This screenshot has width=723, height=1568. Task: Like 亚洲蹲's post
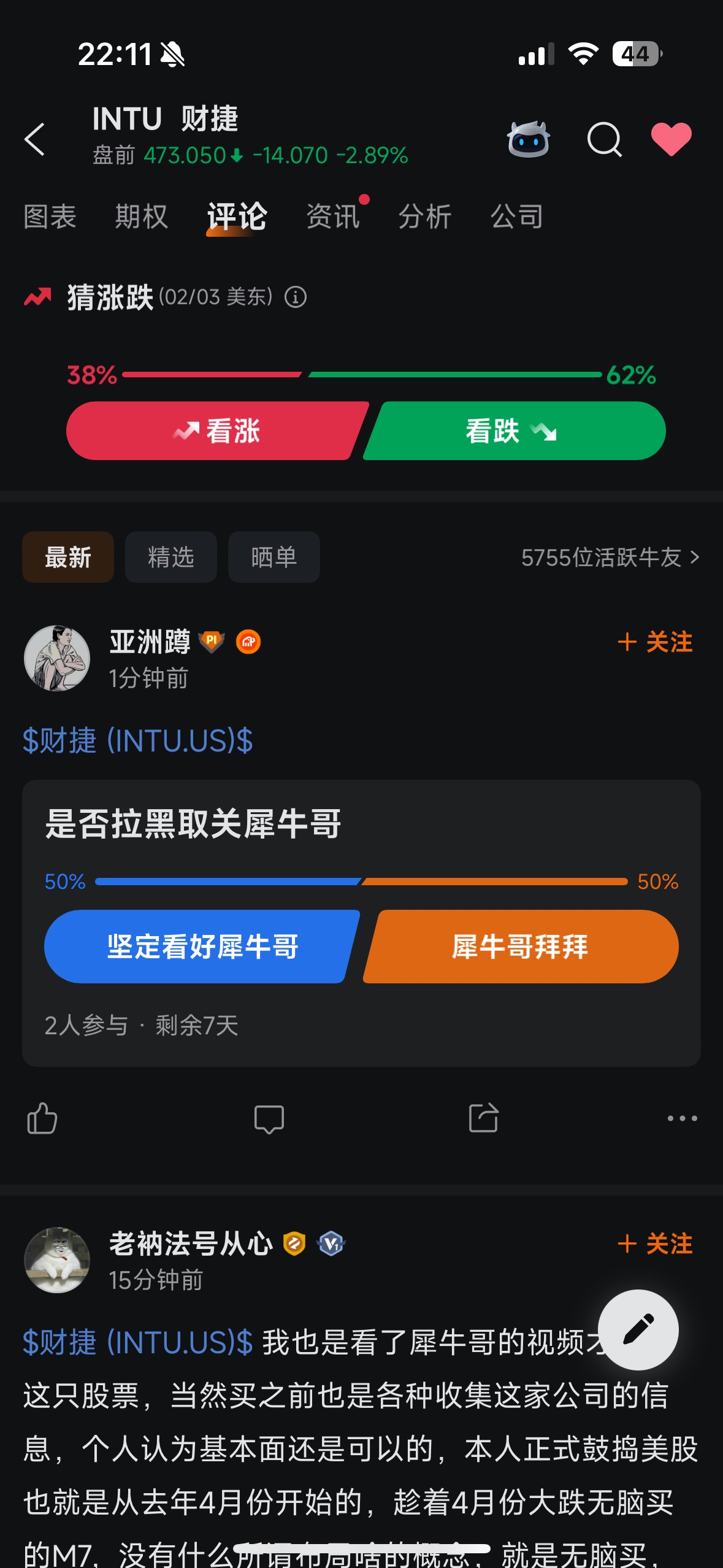click(x=42, y=1118)
